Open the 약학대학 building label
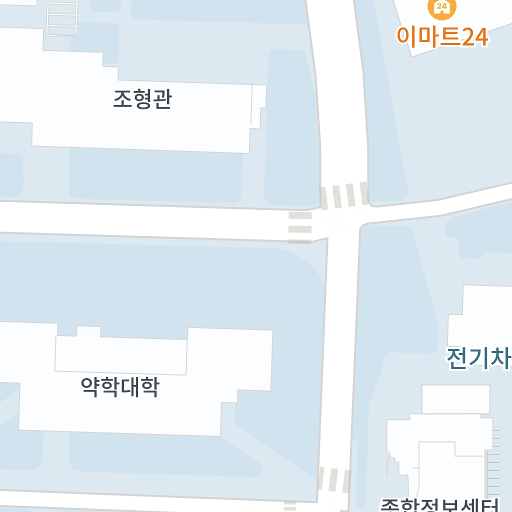512x512 pixels. (120, 387)
